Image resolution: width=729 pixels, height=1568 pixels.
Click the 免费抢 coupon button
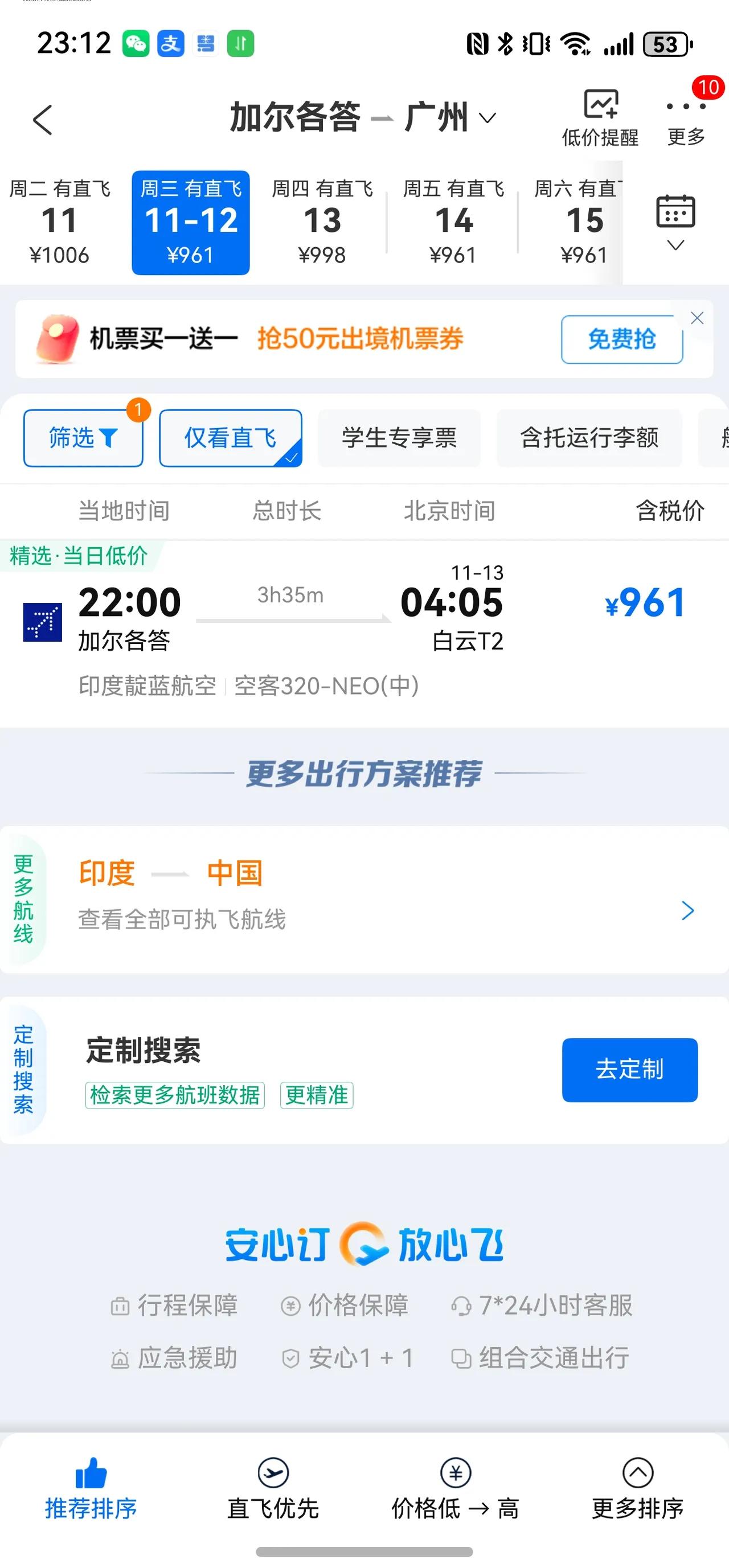point(621,339)
